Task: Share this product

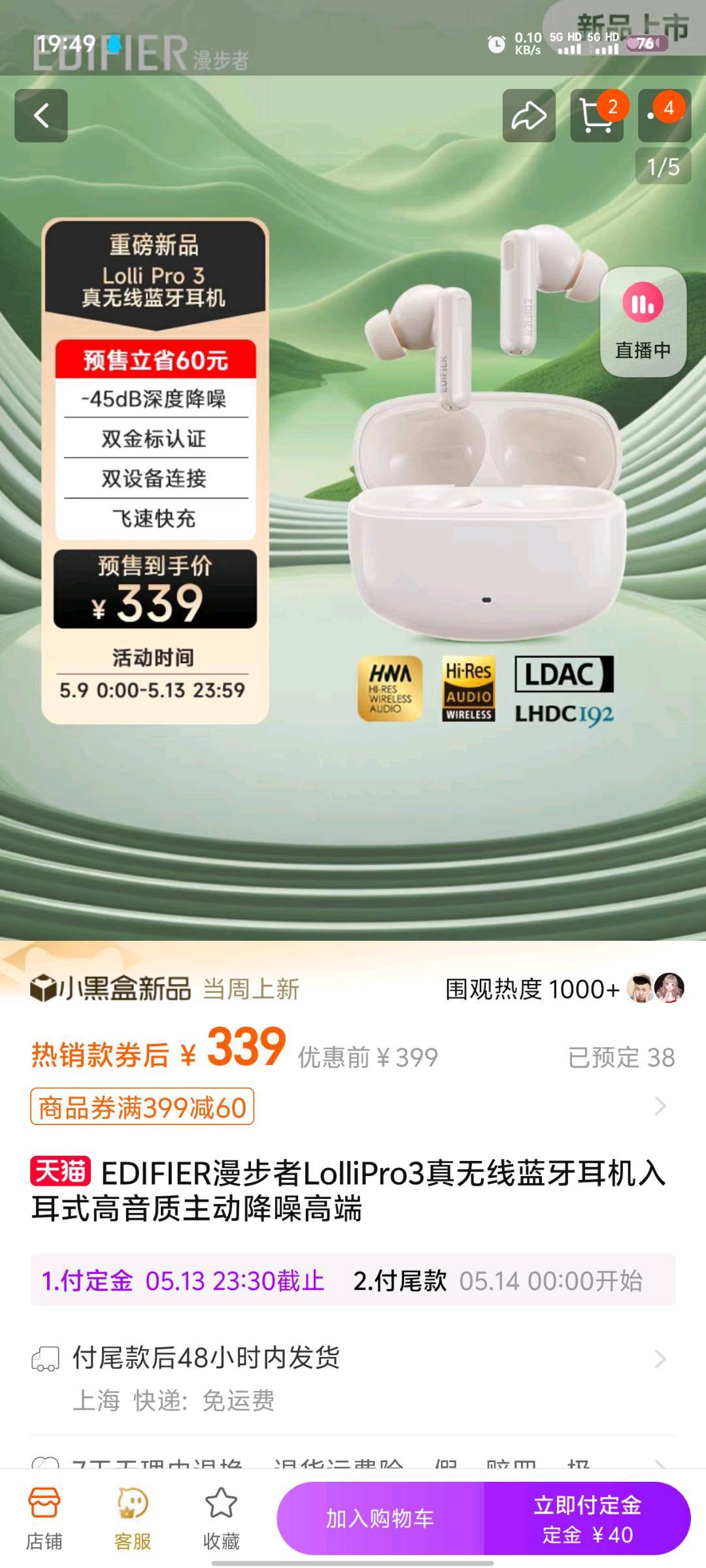Action: pos(529,116)
